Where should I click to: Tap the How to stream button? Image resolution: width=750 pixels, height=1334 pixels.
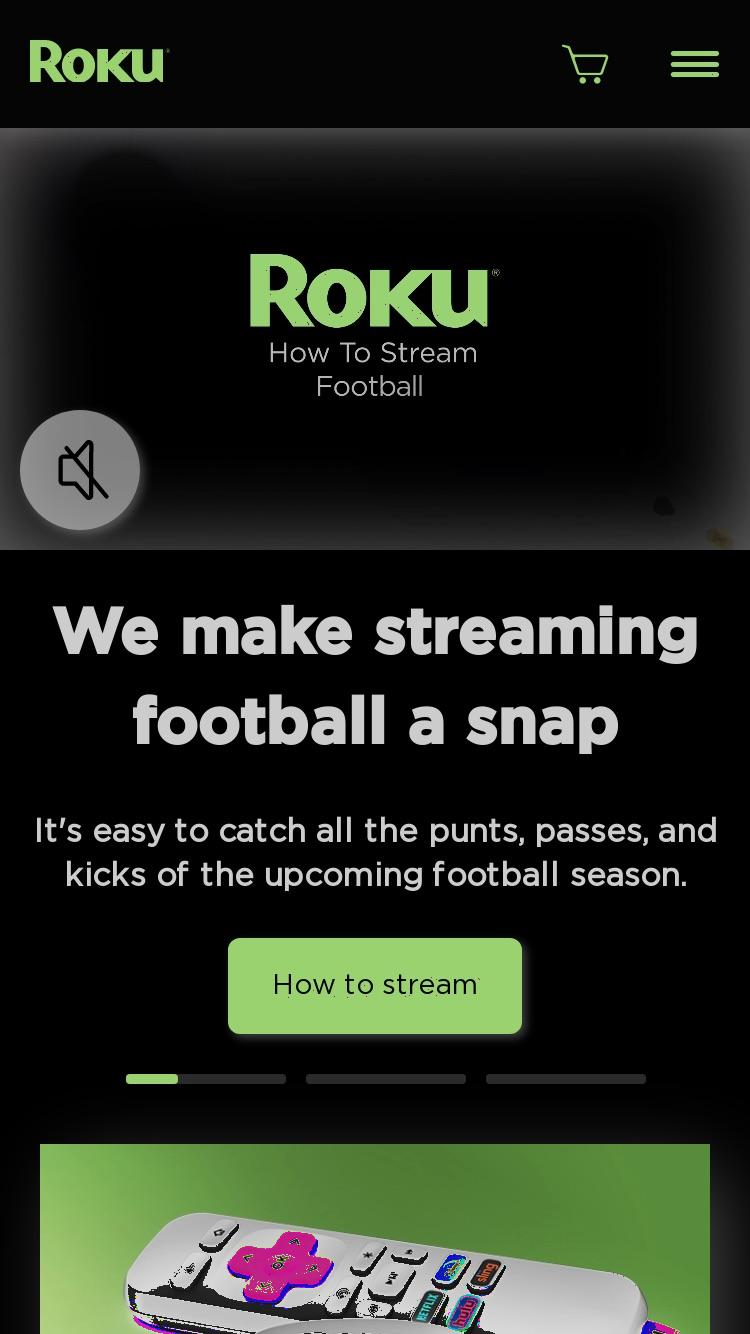pos(375,985)
